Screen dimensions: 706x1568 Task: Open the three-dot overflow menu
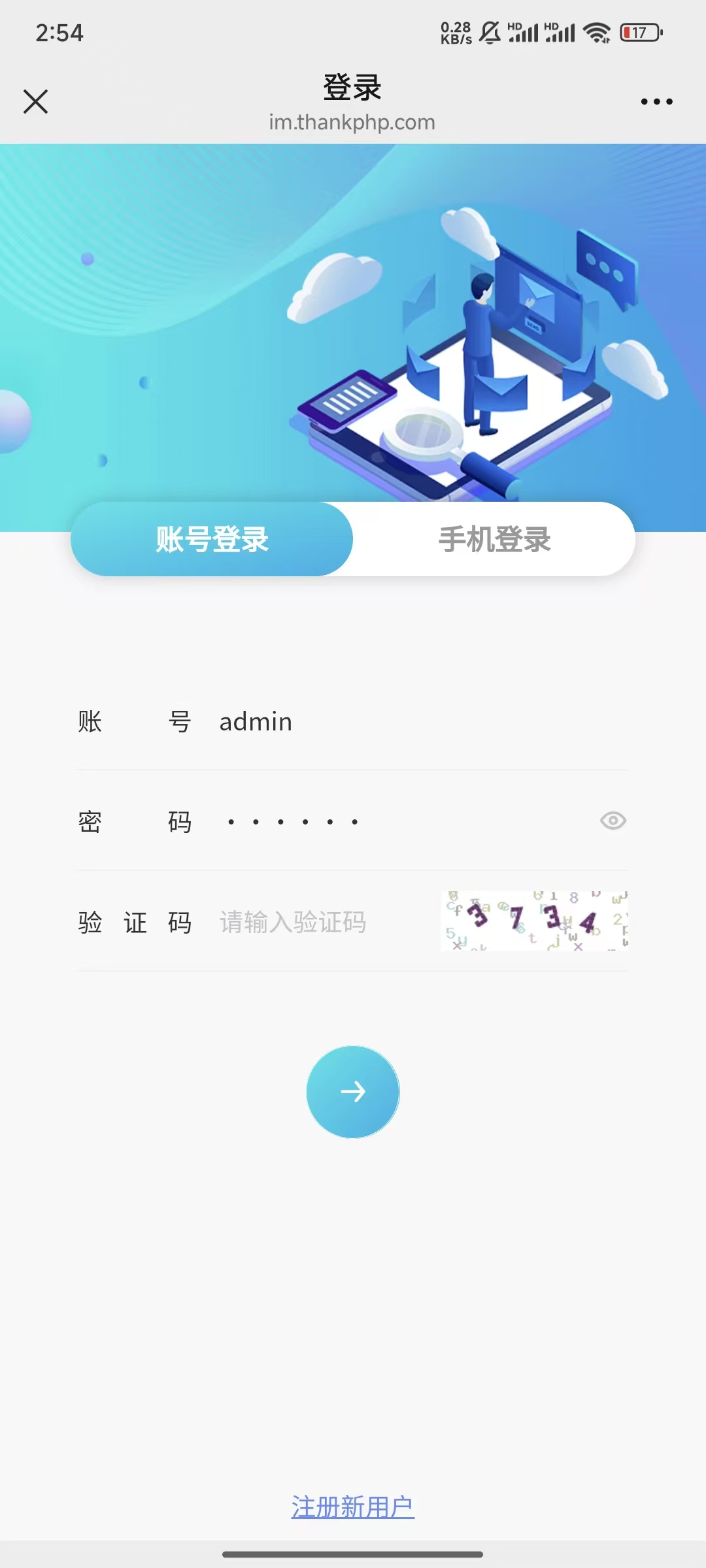(656, 102)
